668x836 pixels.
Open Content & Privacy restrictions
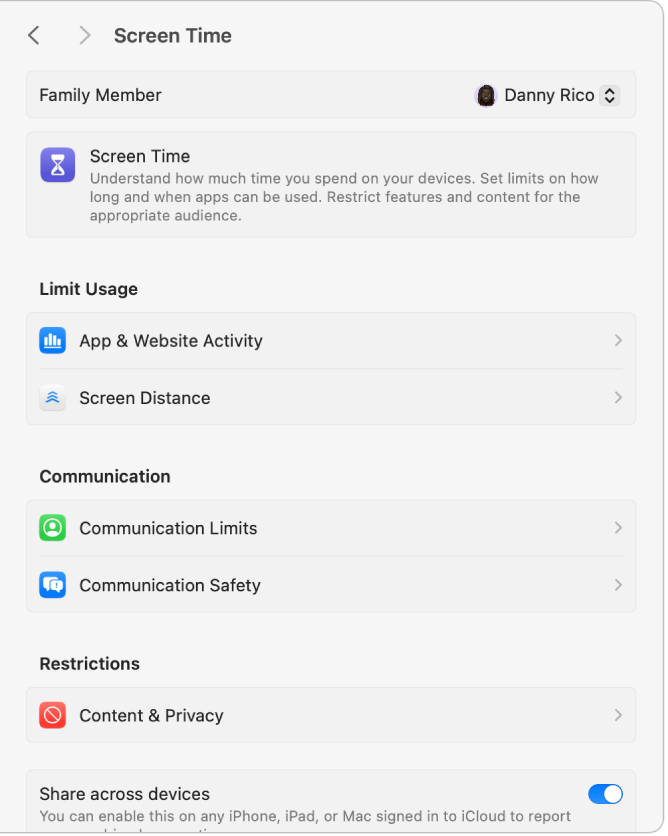click(x=330, y=715)
